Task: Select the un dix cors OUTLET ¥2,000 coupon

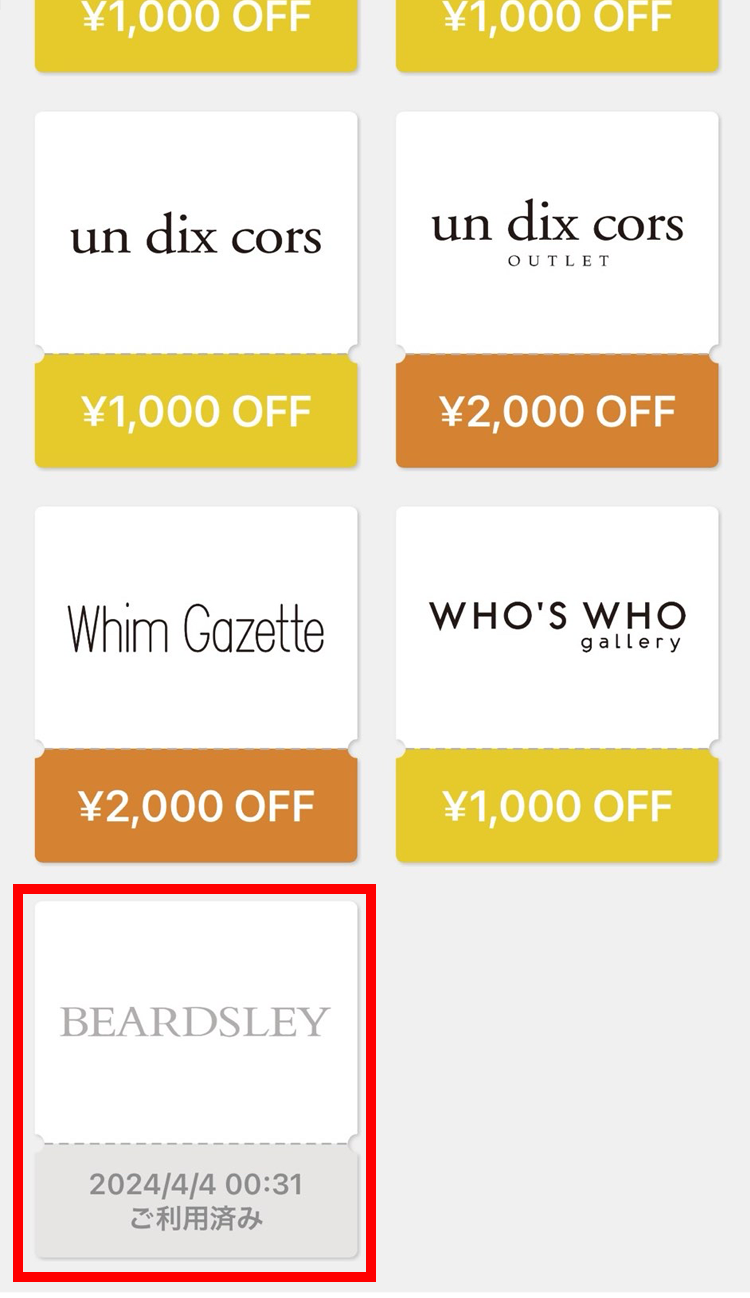Action: click(557, 289)
